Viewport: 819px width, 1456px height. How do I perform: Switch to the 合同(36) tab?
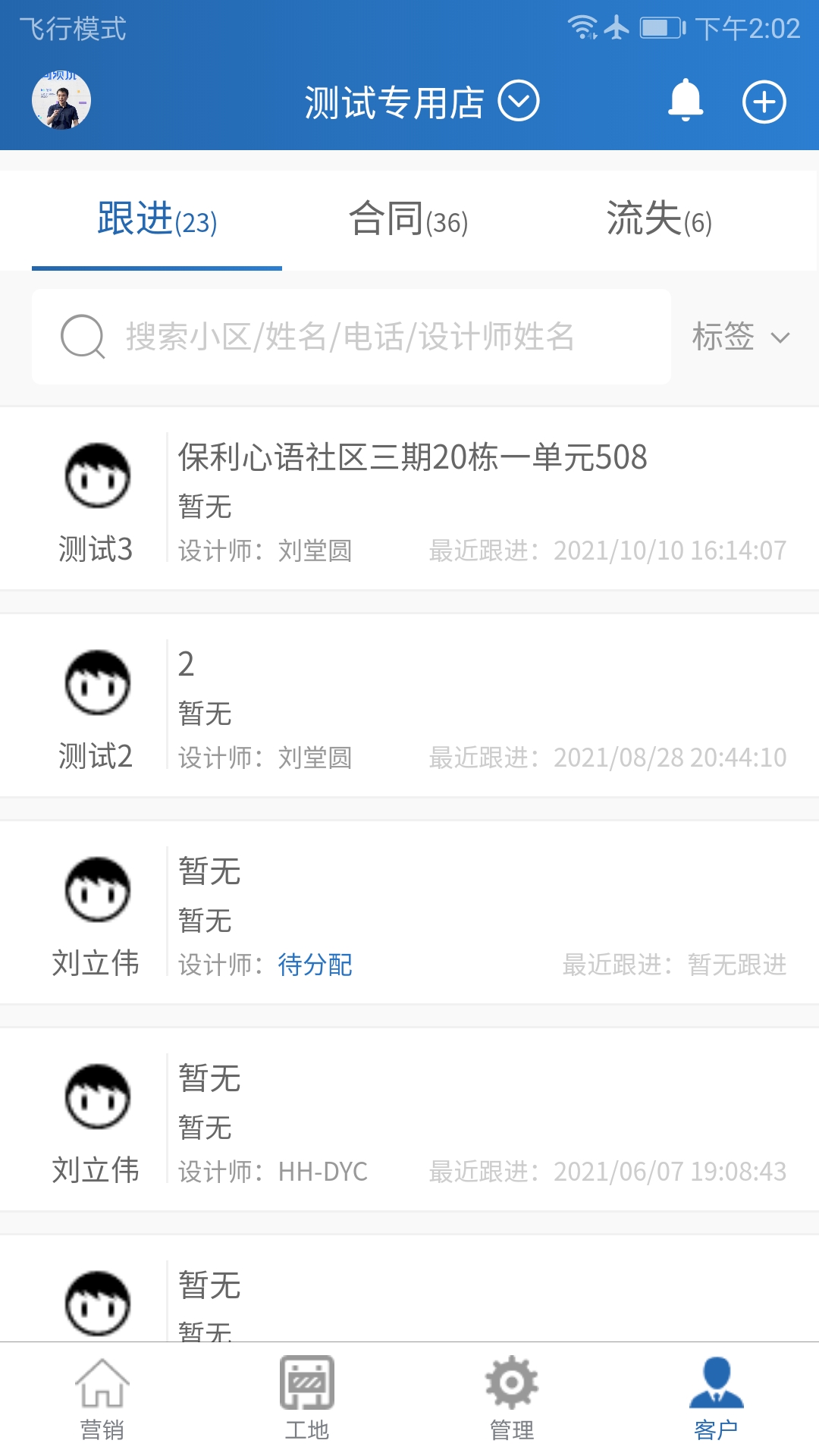pos(409,220)
